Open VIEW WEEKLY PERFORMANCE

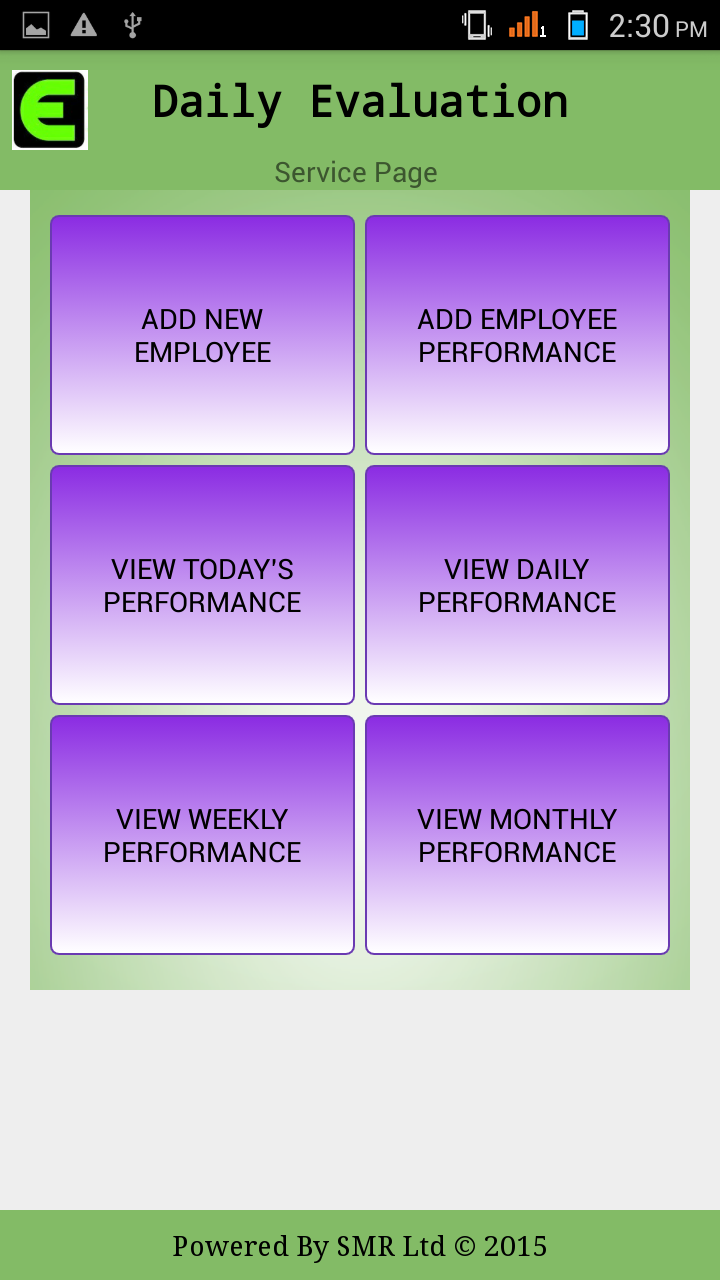coord(202,834)
